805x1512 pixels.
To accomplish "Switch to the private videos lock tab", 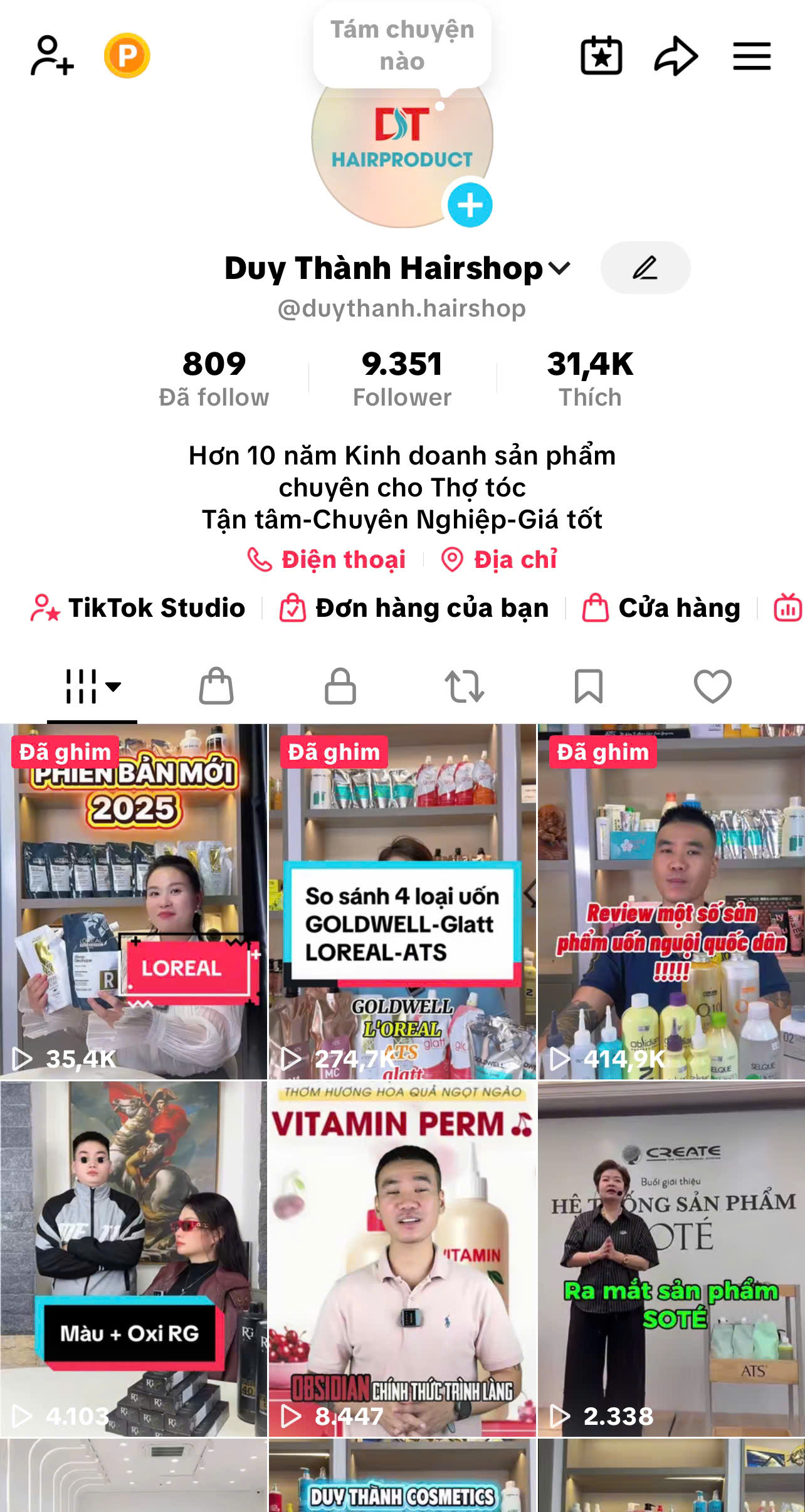I will (x=340, y=686).
